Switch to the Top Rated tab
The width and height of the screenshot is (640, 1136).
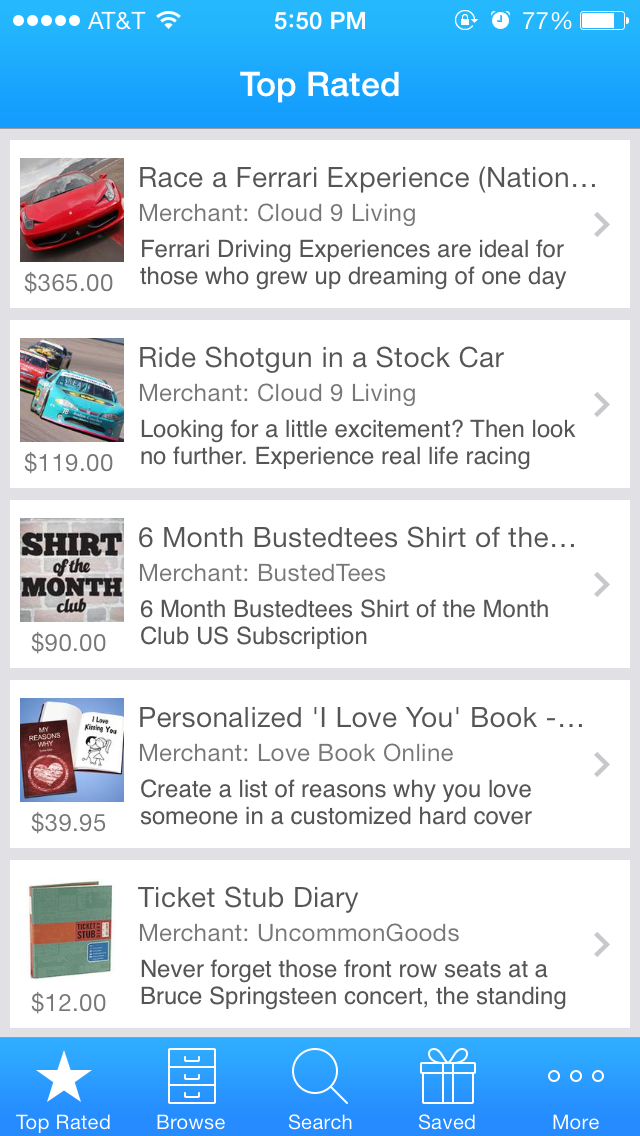pos(64,1088)
